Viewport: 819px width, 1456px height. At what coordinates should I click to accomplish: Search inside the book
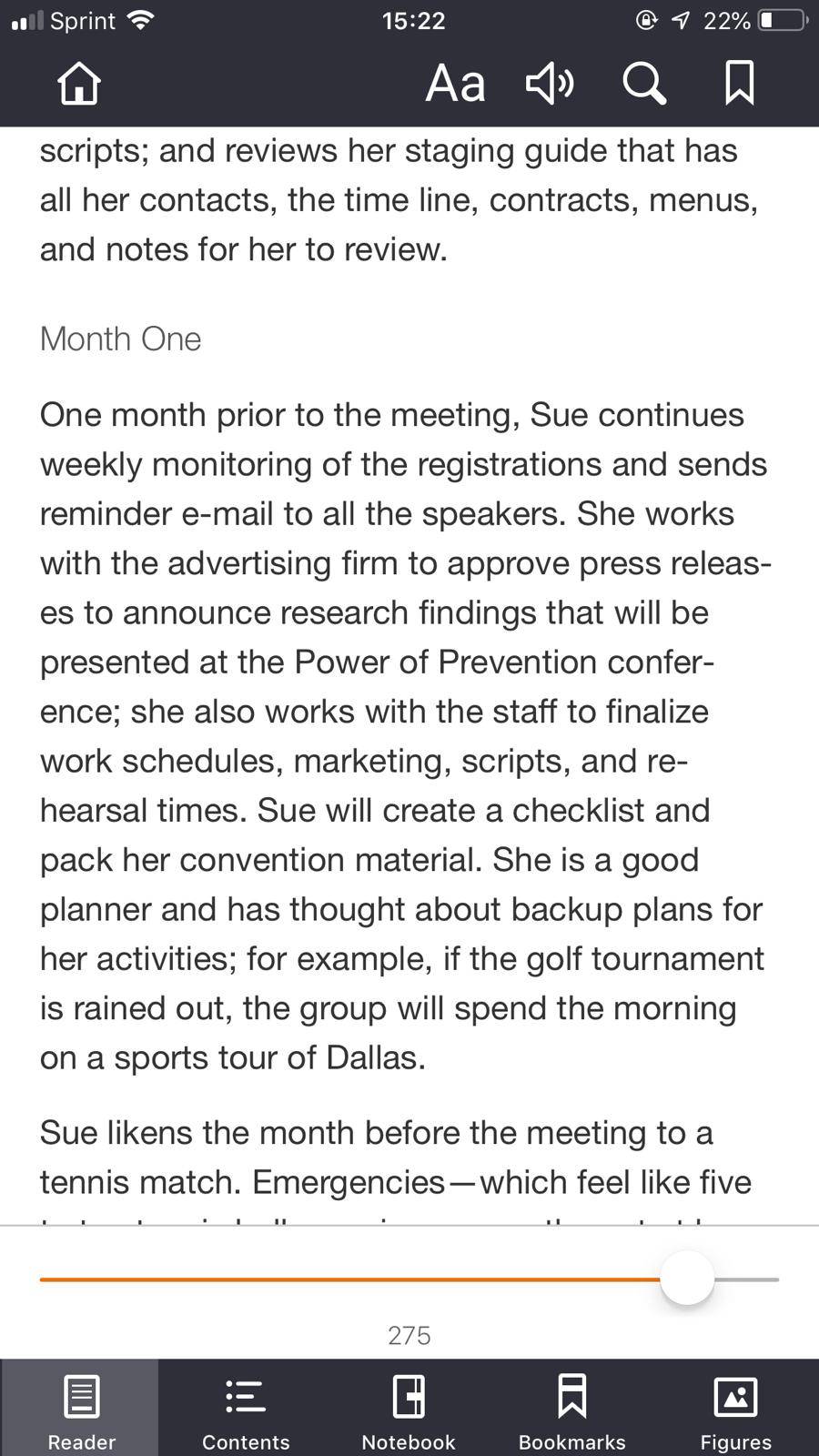(x=644, y=84)
